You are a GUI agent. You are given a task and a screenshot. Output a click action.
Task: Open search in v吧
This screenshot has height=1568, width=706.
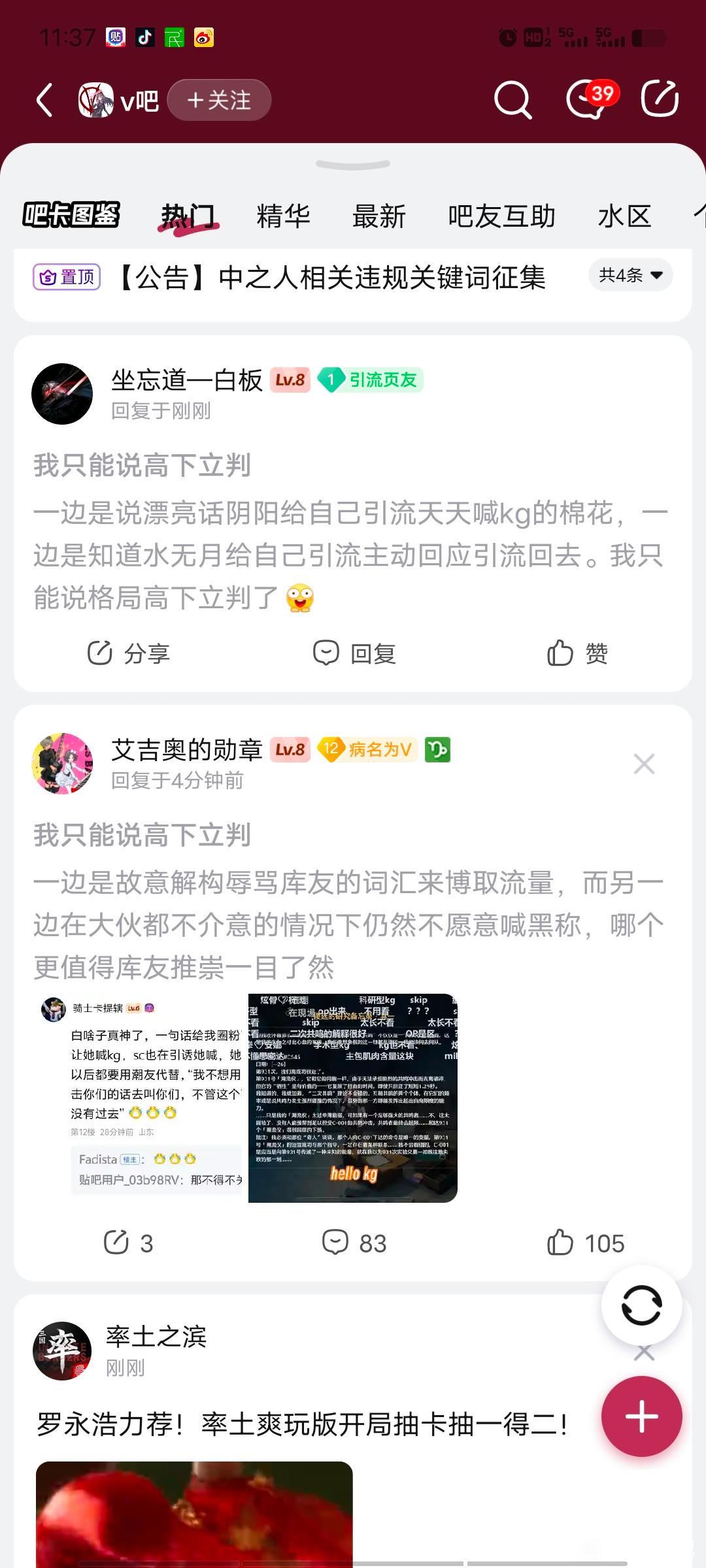tap(513, 100)
